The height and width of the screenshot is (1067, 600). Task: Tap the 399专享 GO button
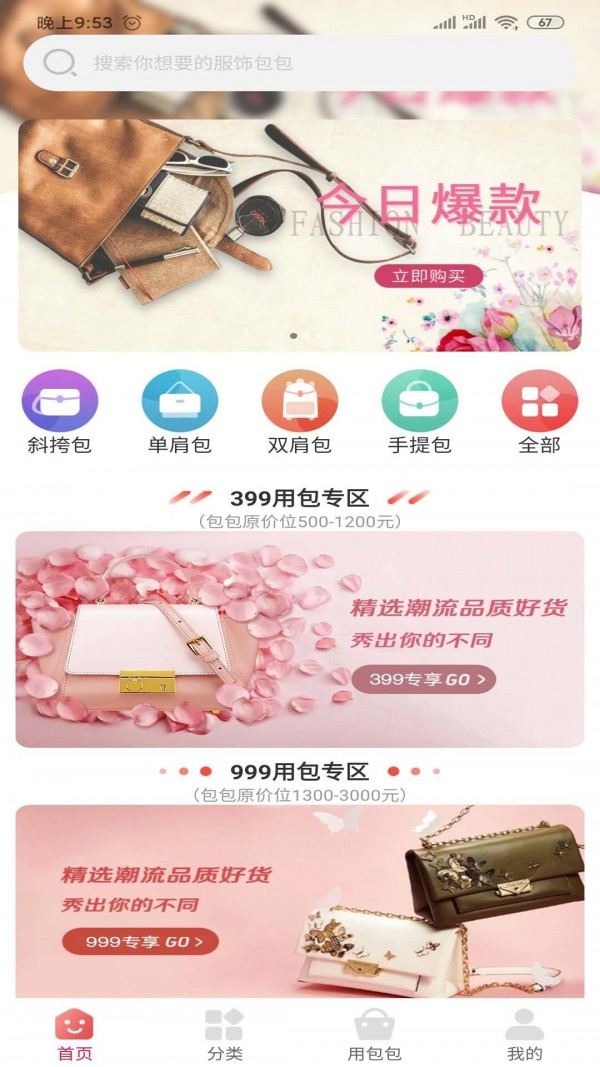click(423, 680)
